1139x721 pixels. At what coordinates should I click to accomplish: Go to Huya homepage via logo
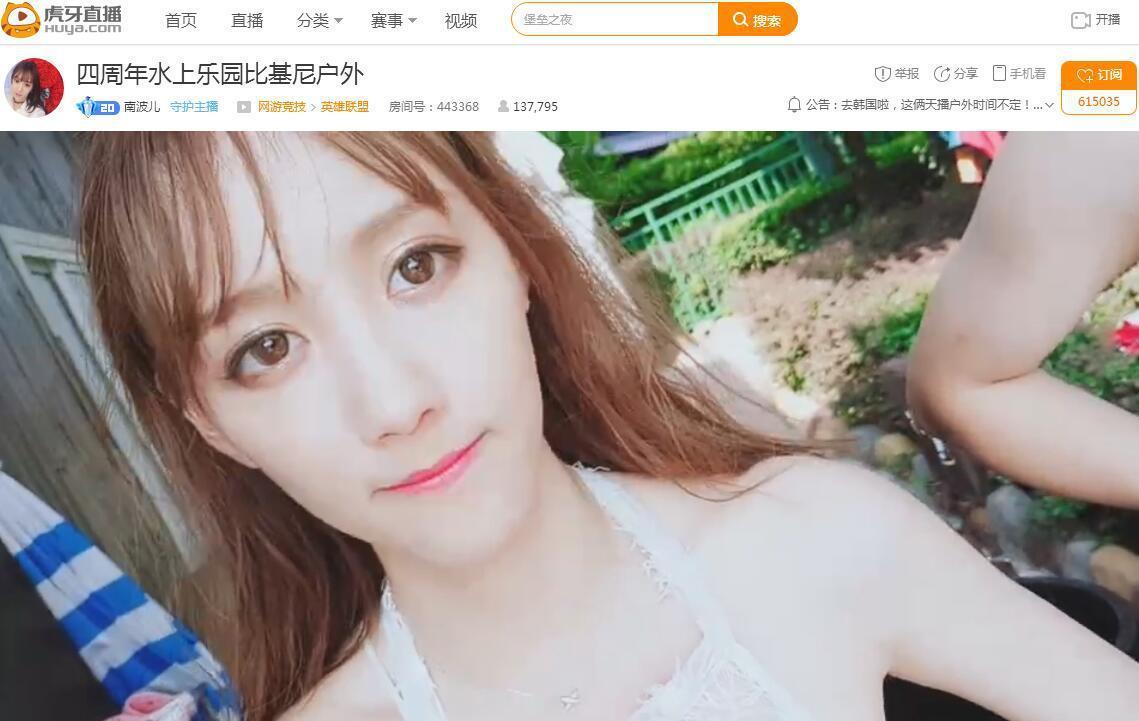(x=62, y=18)
